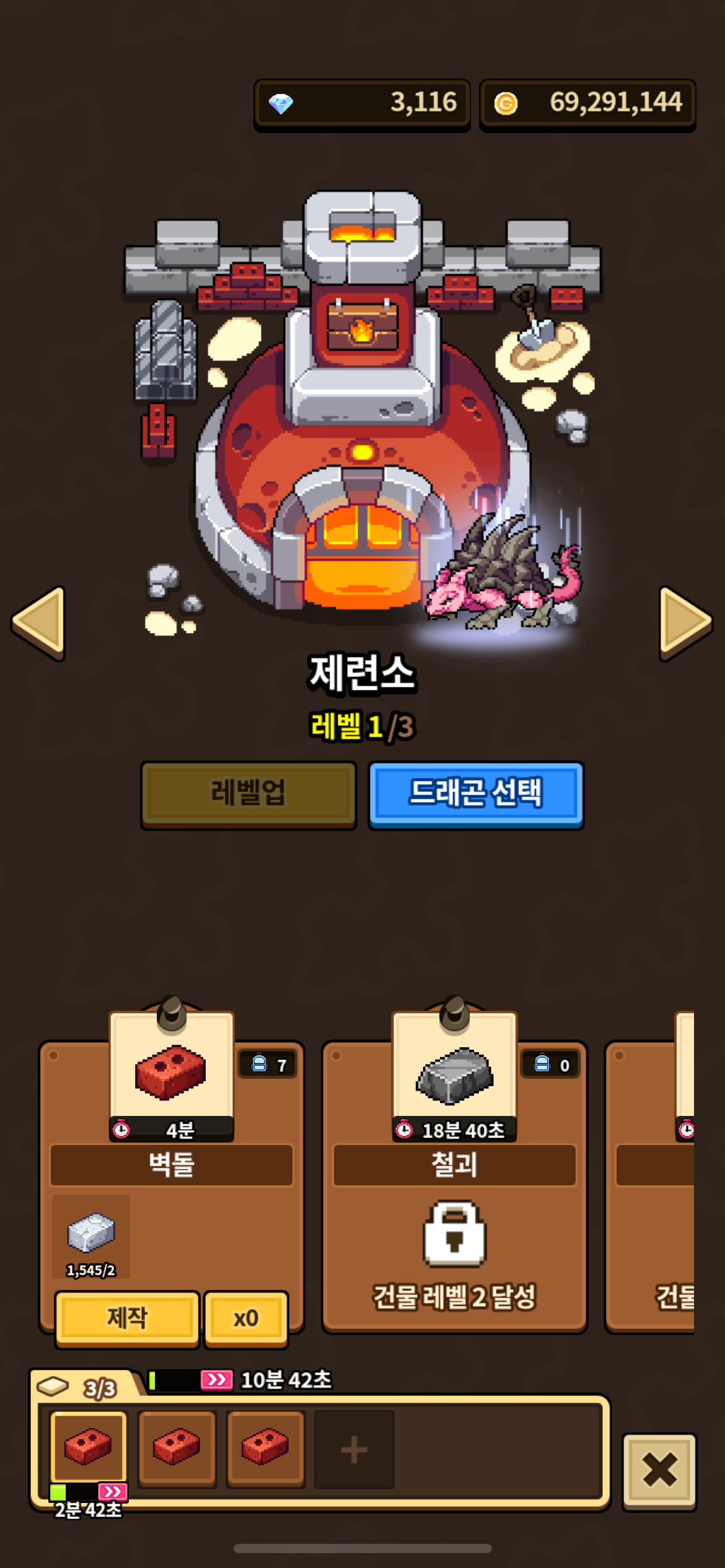Open the diamond currency counter
The image size is (725, 1568).
click(x=362, y=103)
